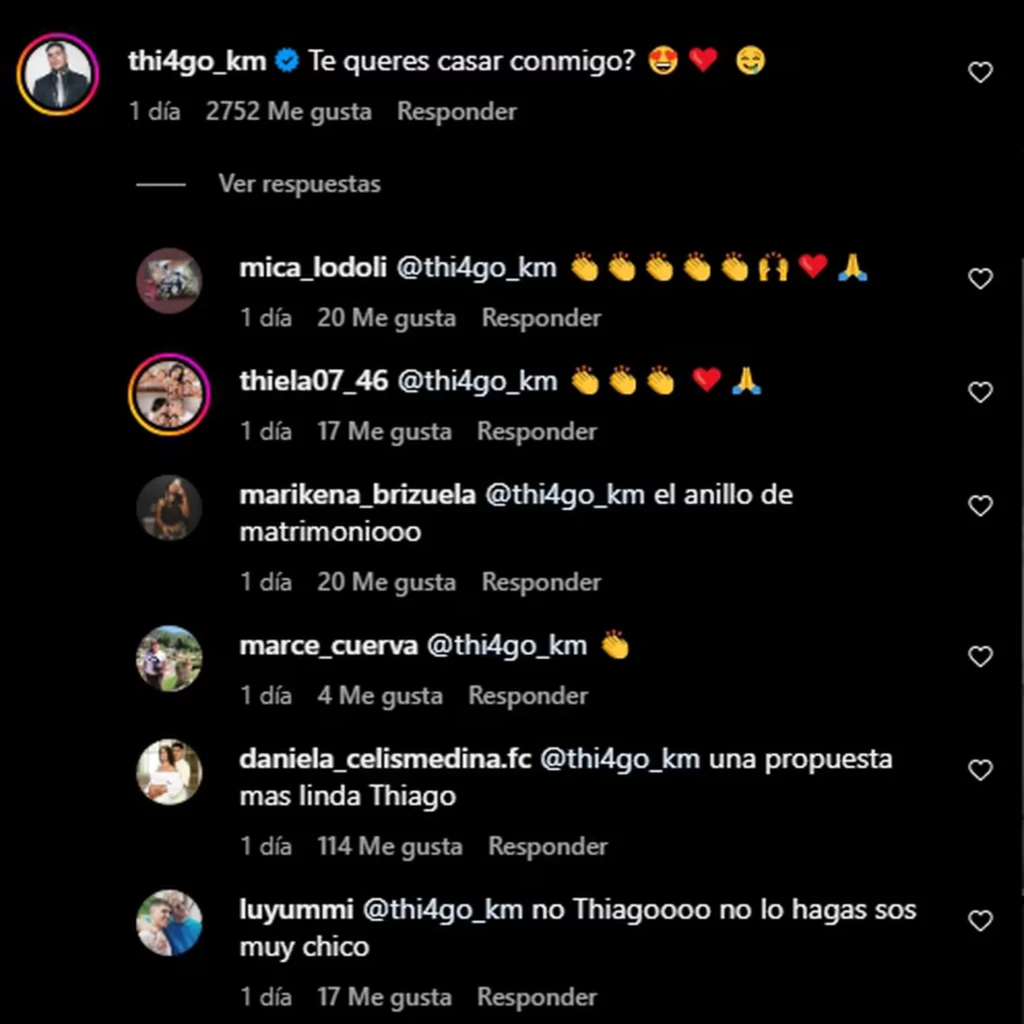
Task: Reply to marikena_brizuela's comment
Action: (541, 582)
